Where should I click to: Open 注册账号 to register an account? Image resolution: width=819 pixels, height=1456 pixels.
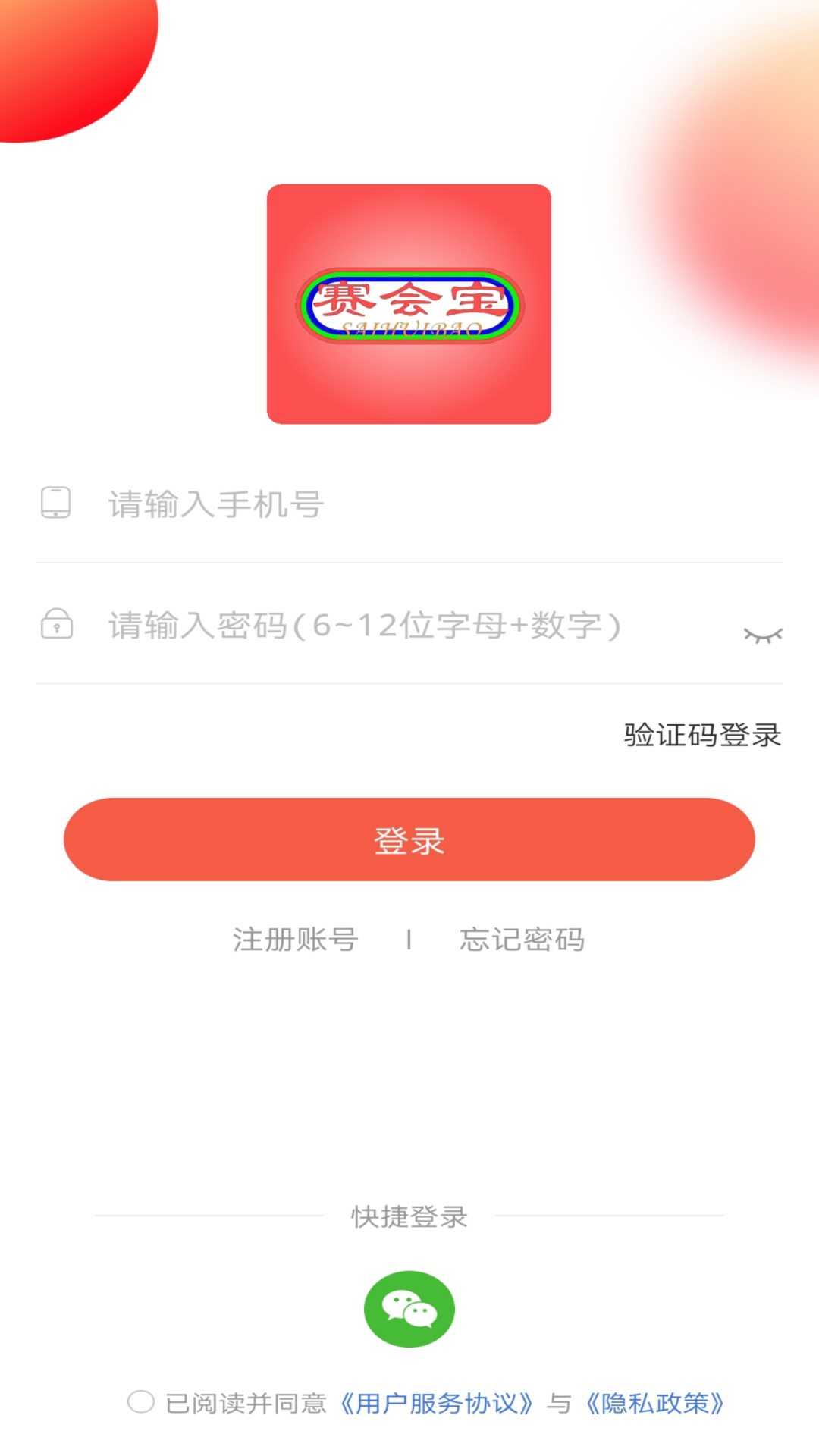294,939
